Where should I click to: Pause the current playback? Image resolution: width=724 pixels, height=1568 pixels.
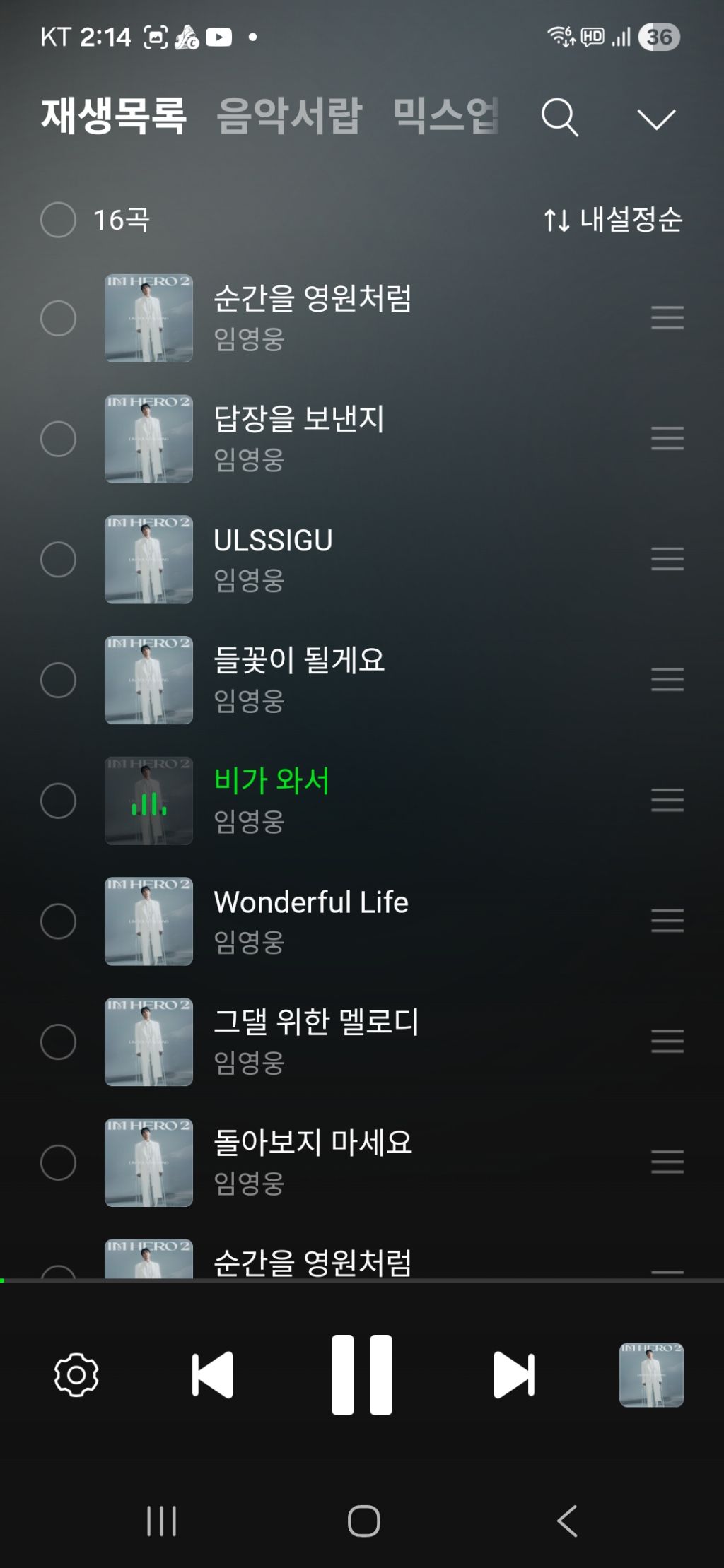pos(362,1374)
